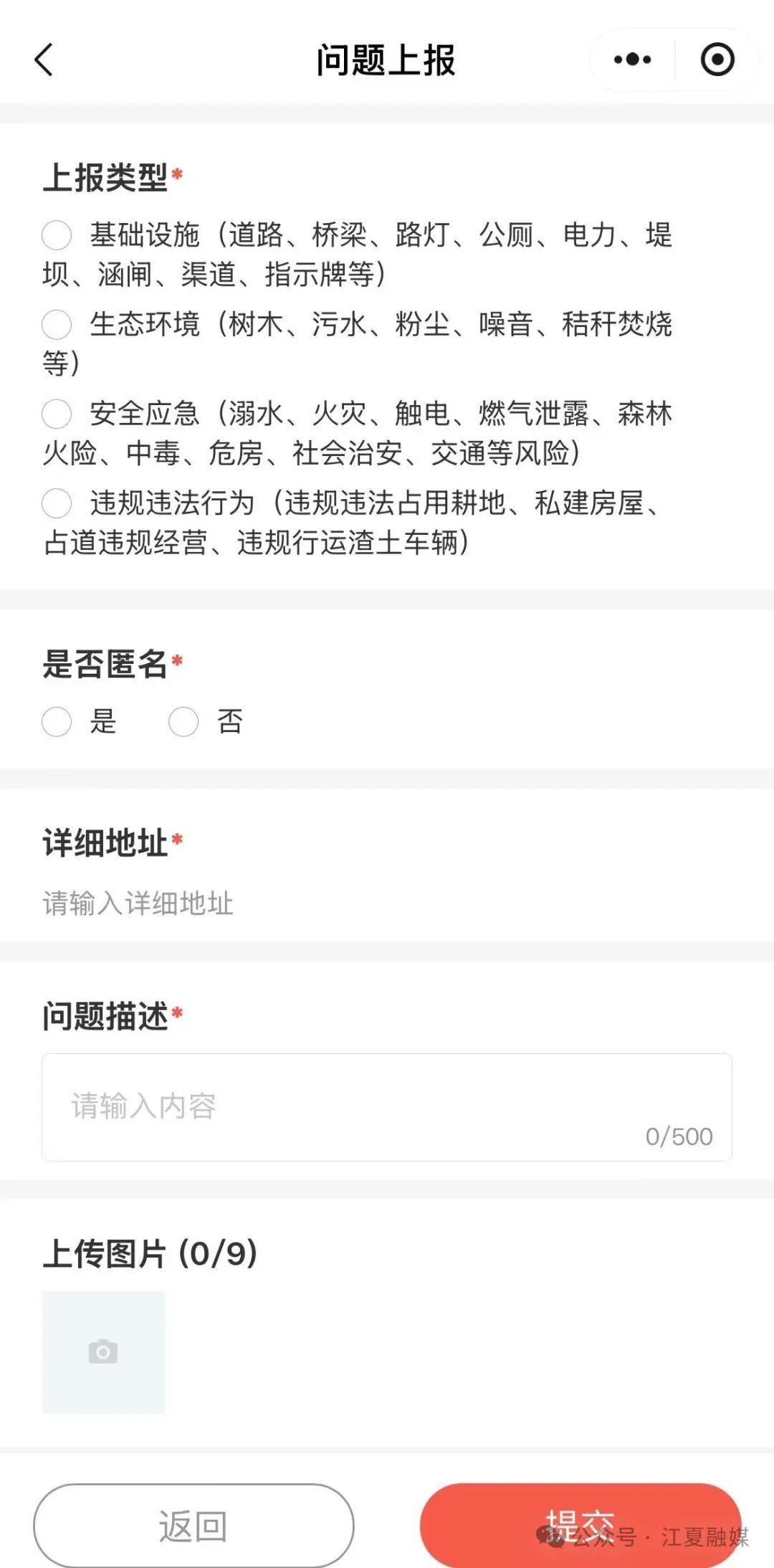The width and height of the screenshot is (774, 1568).
Task: Go back using the top-left arrow
Action: click(44, 60)
